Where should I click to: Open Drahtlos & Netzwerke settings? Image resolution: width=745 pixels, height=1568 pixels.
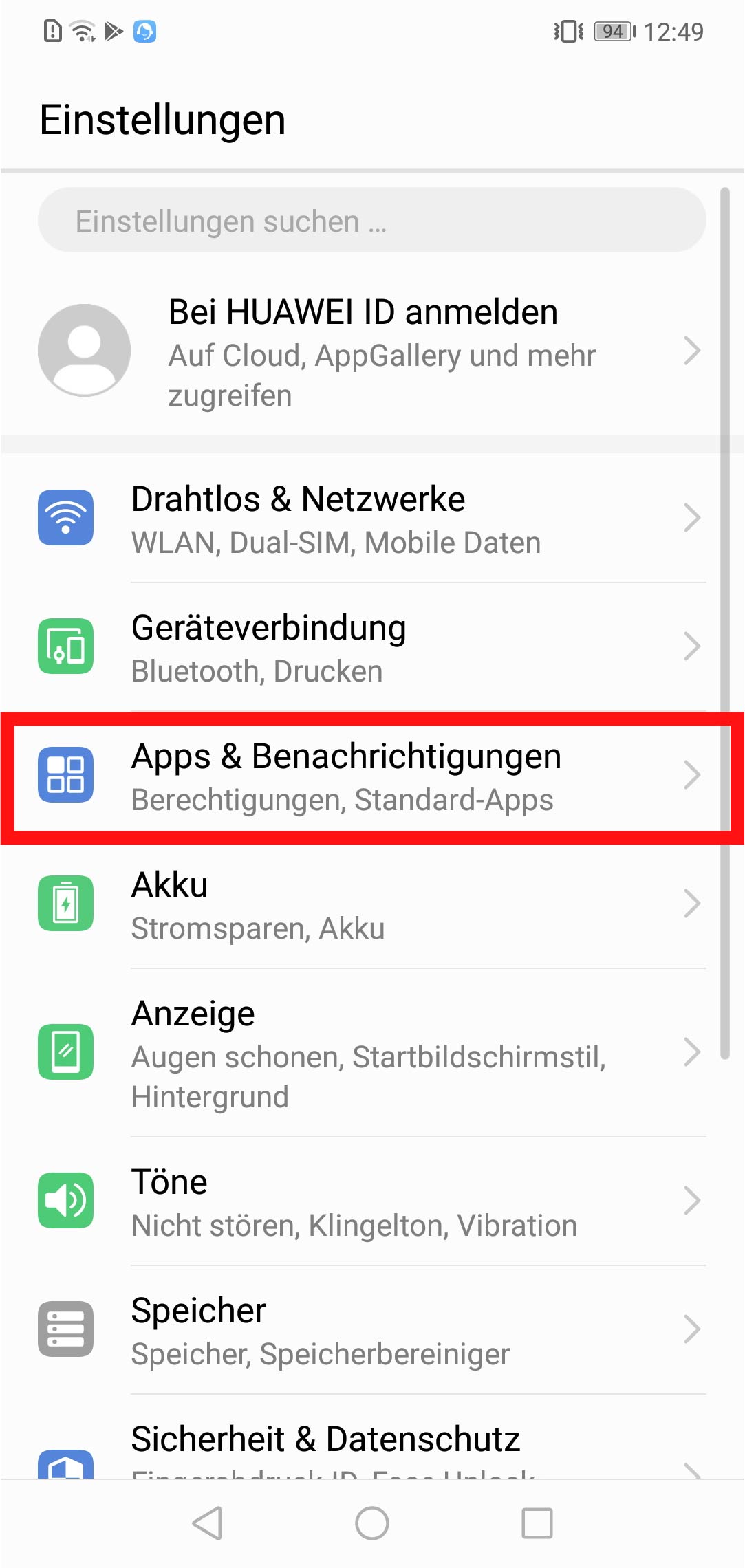[x=371, y=519]
